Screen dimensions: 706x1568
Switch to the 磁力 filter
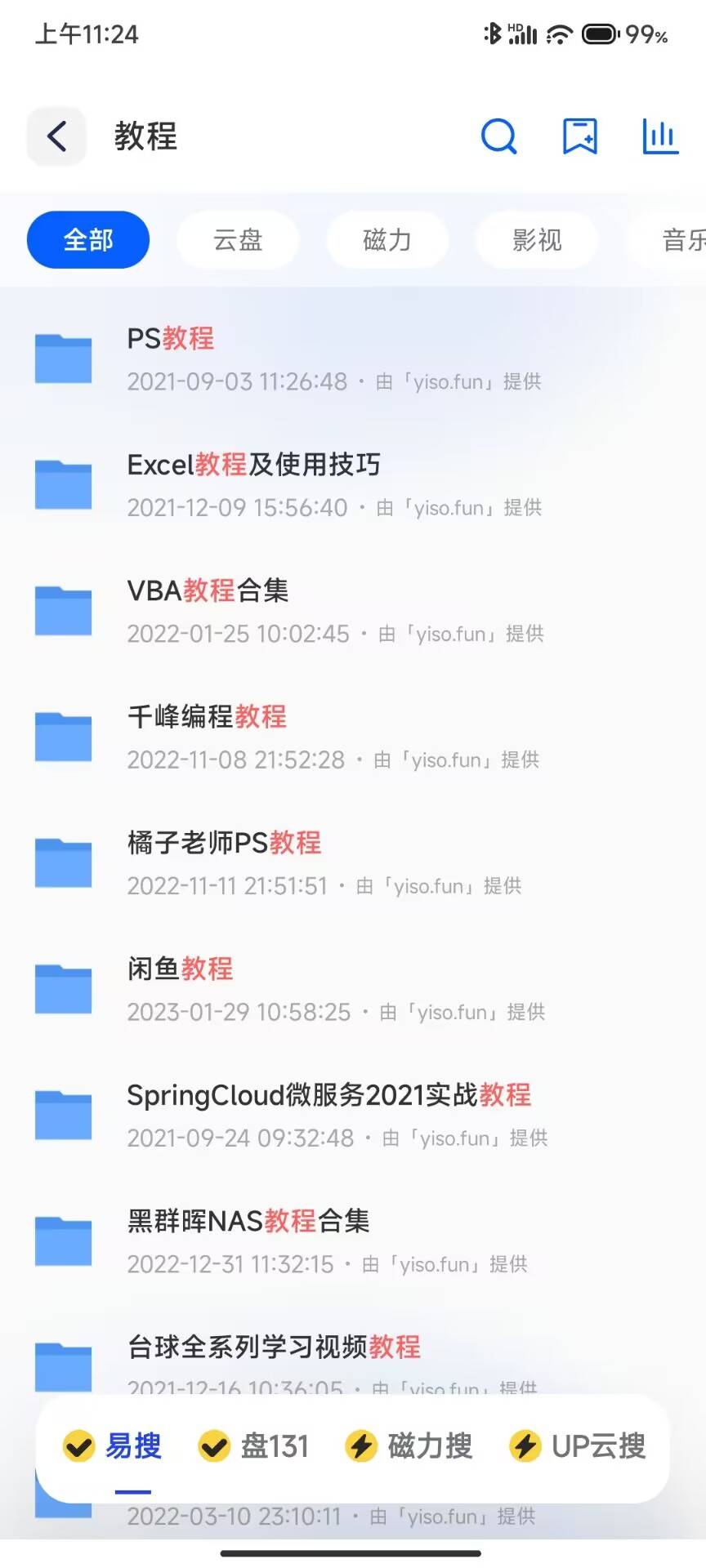pyautogui.click(x=387, y=240)
